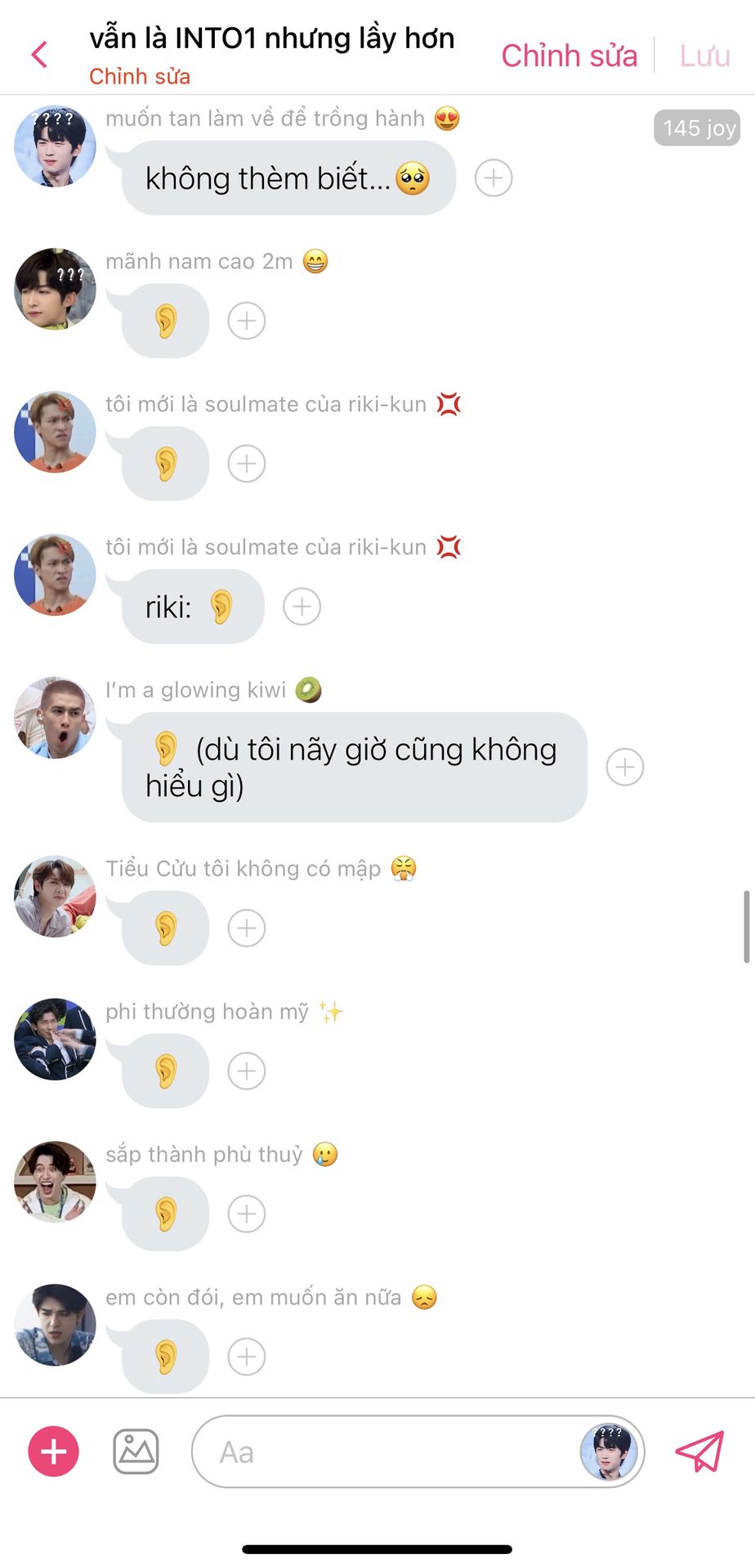Tap plus beside phi thường hoàn mỹ's message
Viewport: 755px width, 1568px height.
pos(247,1071)
